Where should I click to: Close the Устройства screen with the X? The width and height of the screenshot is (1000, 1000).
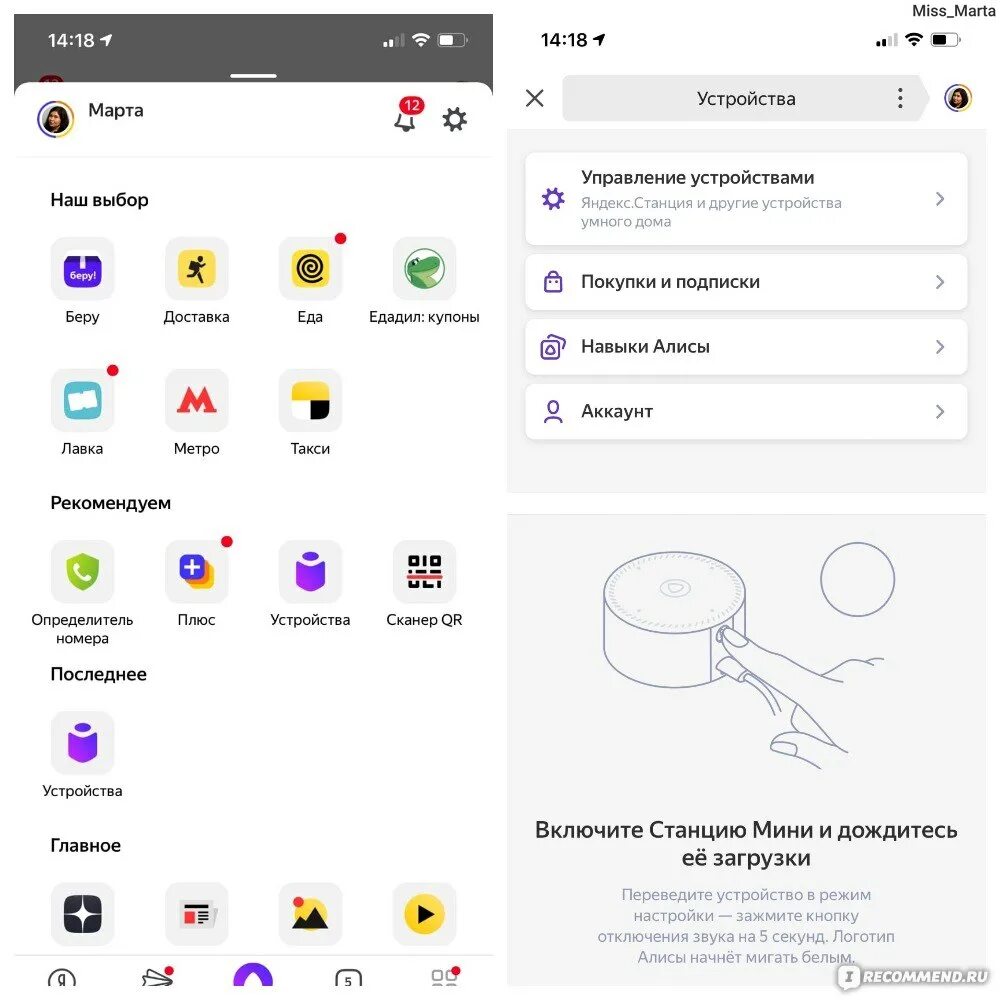(535, 98)
